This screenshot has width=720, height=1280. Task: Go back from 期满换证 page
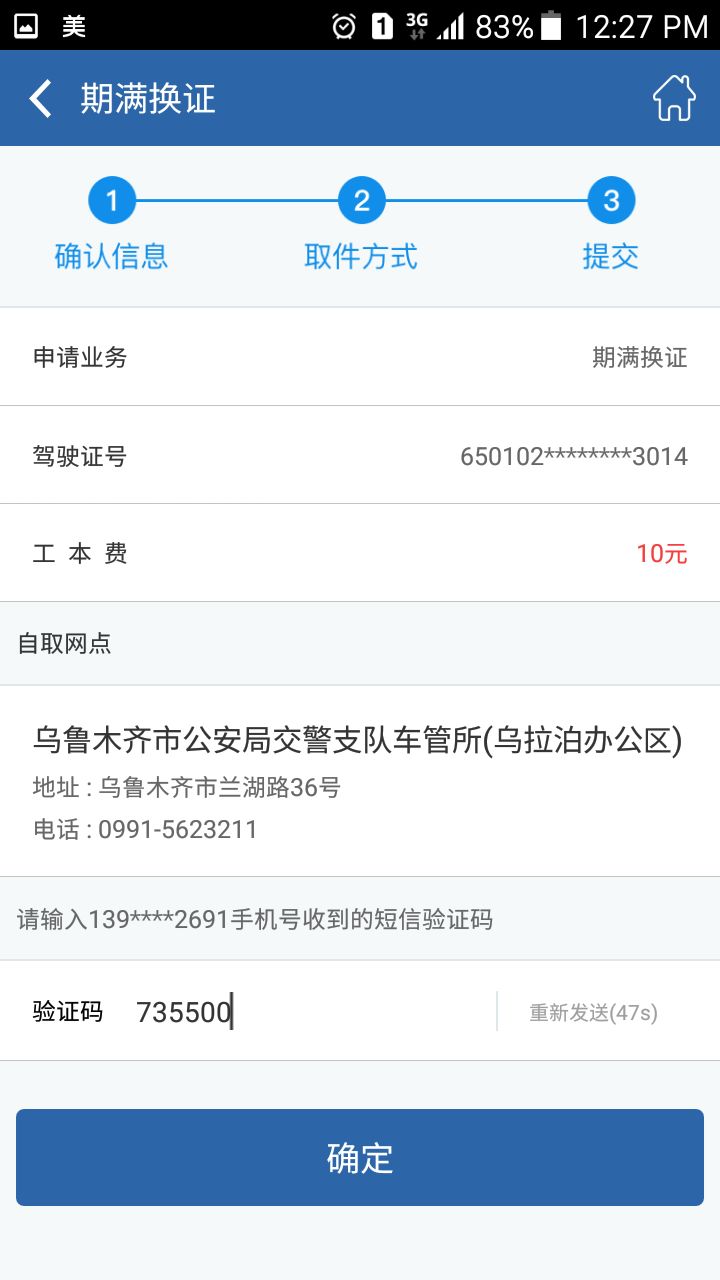pos(40,99)
